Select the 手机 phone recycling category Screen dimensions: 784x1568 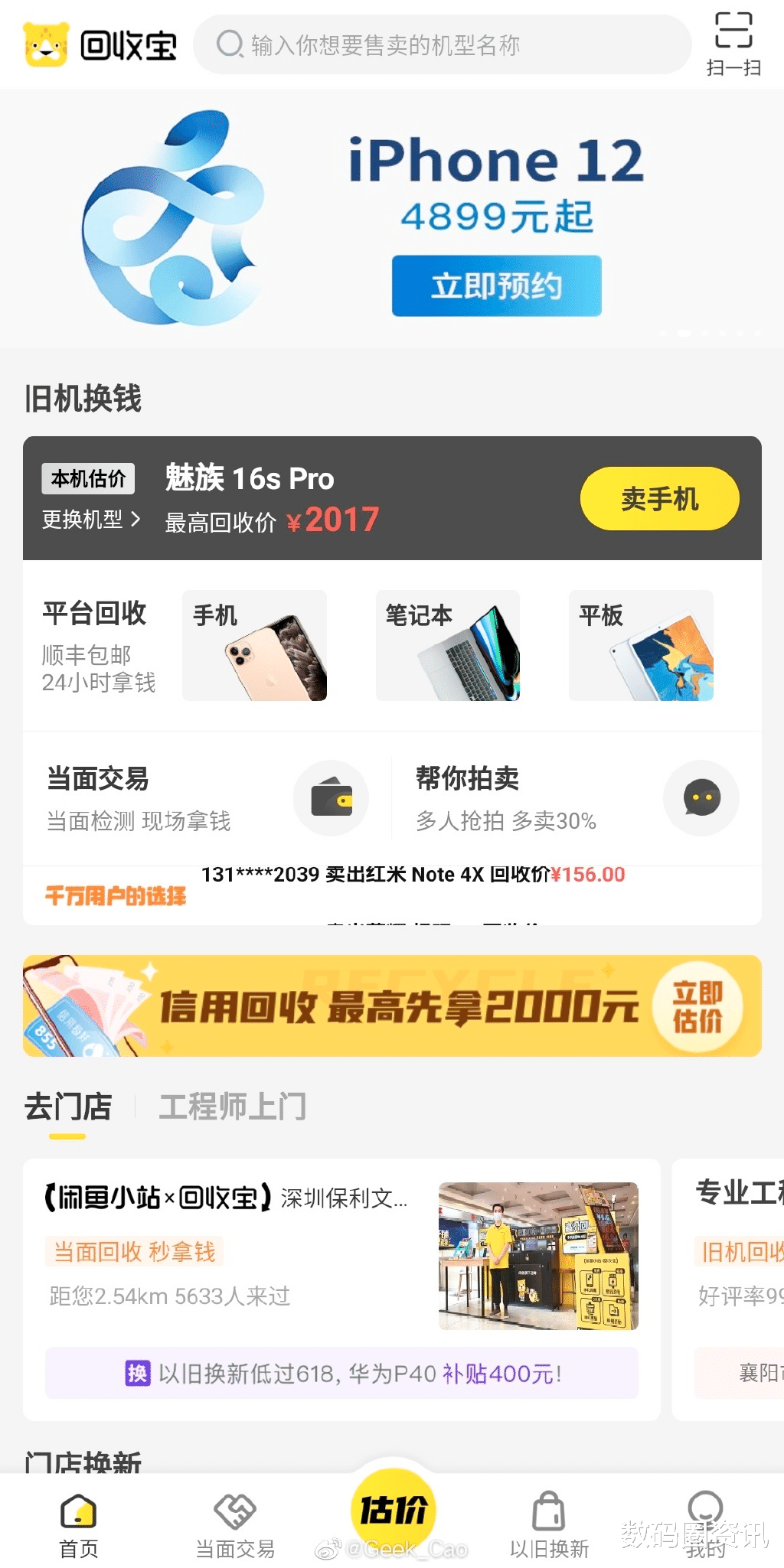255,645
